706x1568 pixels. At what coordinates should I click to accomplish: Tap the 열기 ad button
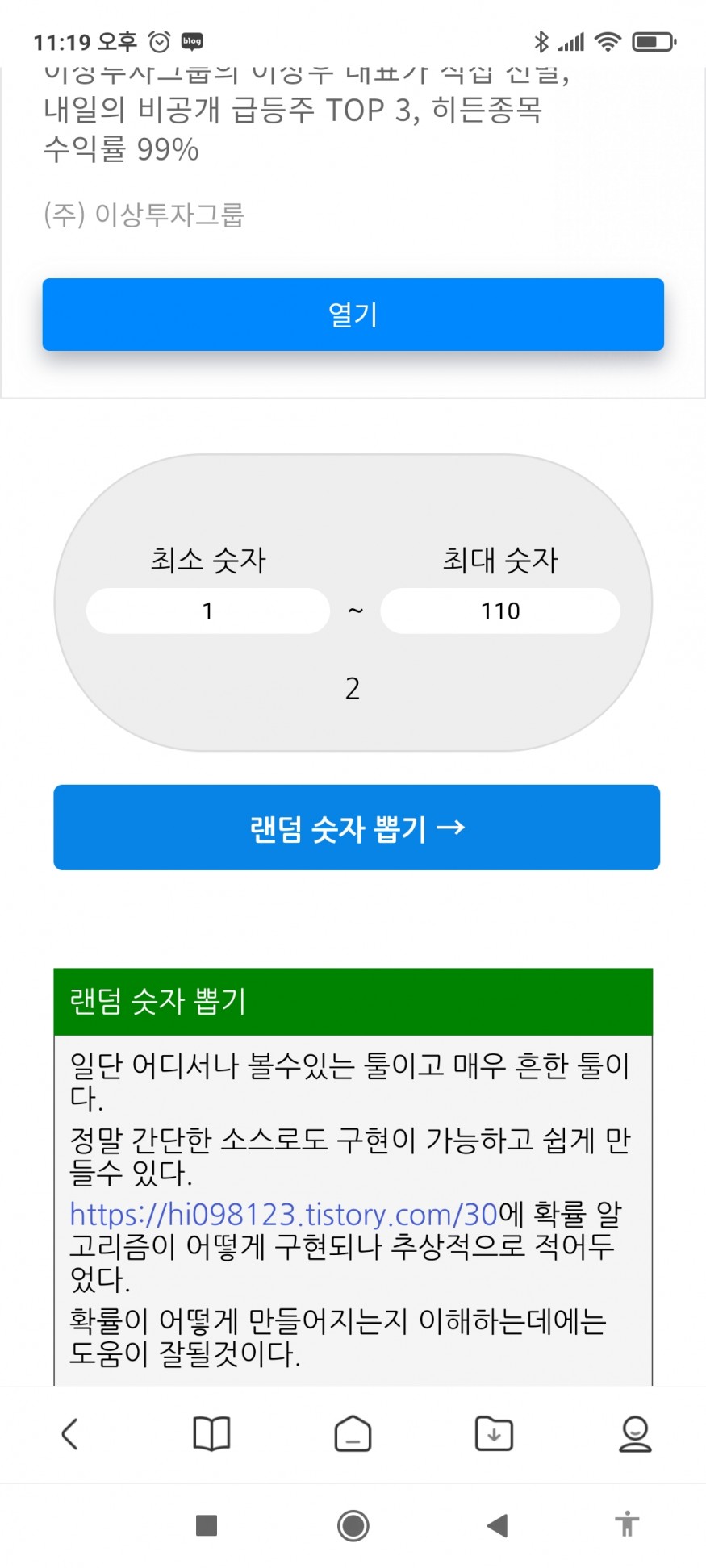click(353, 315)
